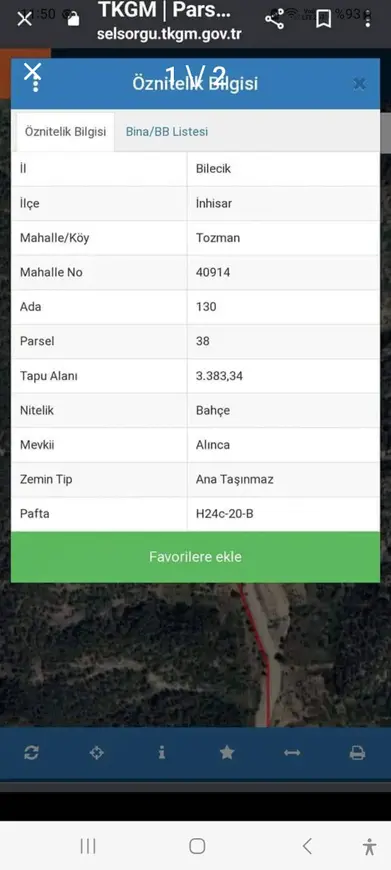Image resolution: width=391 pixels, height=870 pixels.
Task: Tap the Favorilere ekle button
Action: coord(195,557)
